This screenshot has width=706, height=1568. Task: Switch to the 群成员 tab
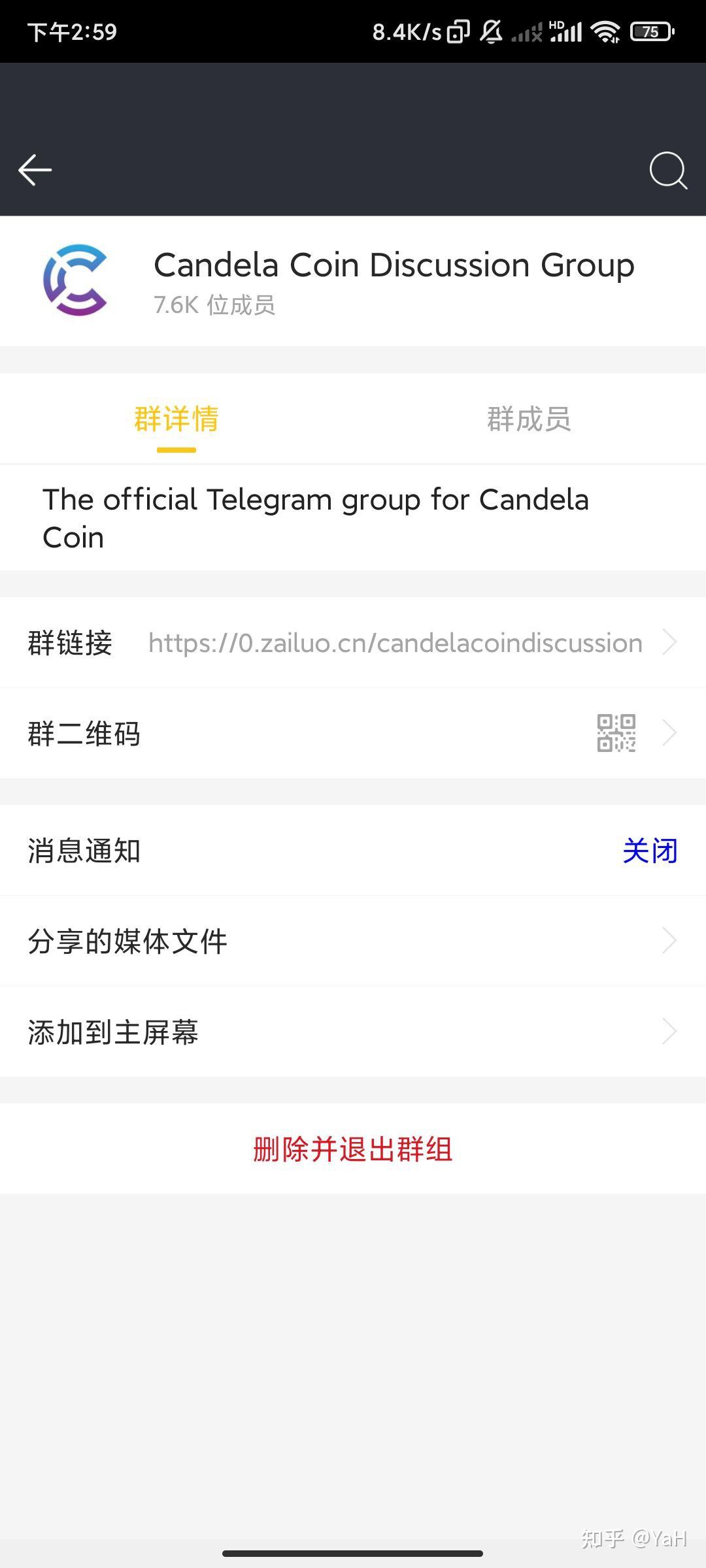click(x=529, y=419)
